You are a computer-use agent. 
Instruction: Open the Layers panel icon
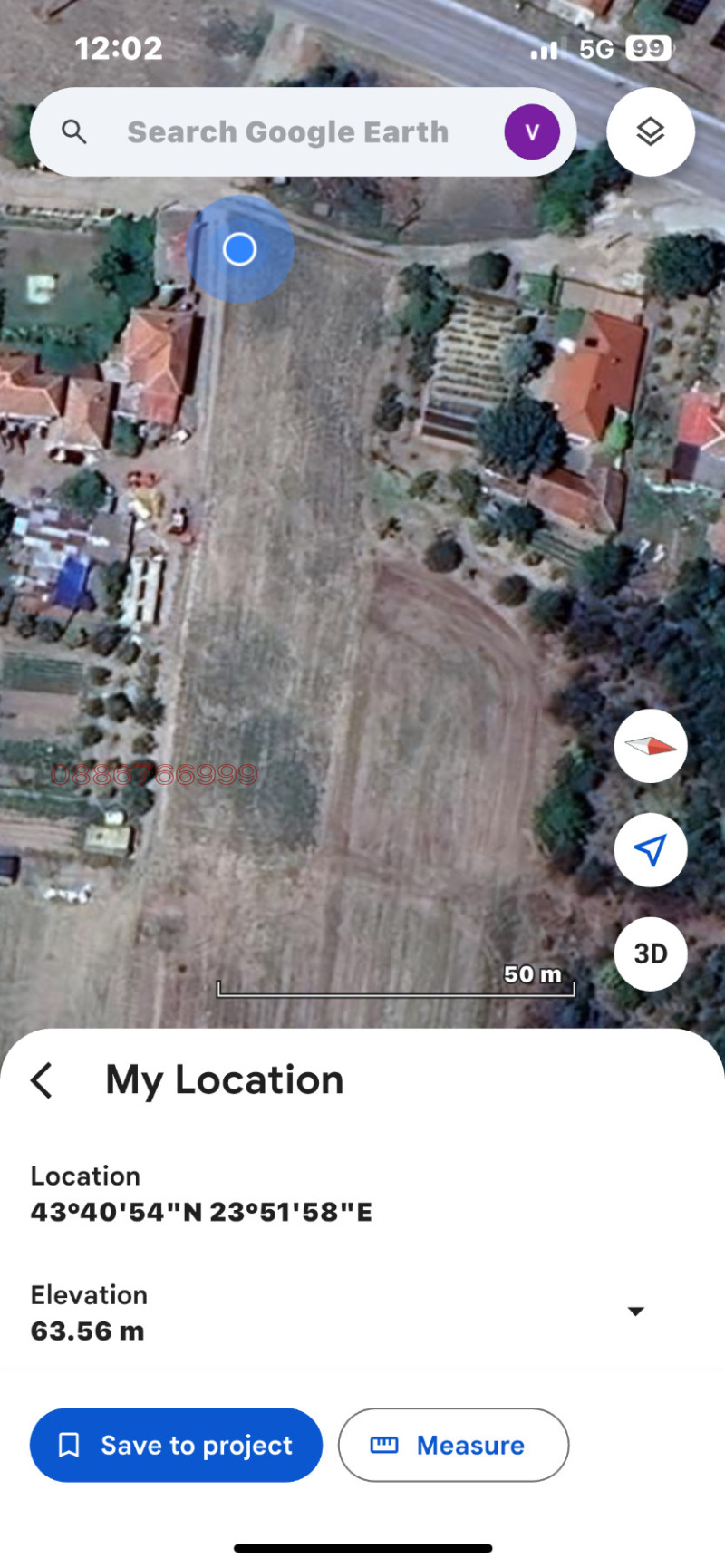(x=650, y=131)
